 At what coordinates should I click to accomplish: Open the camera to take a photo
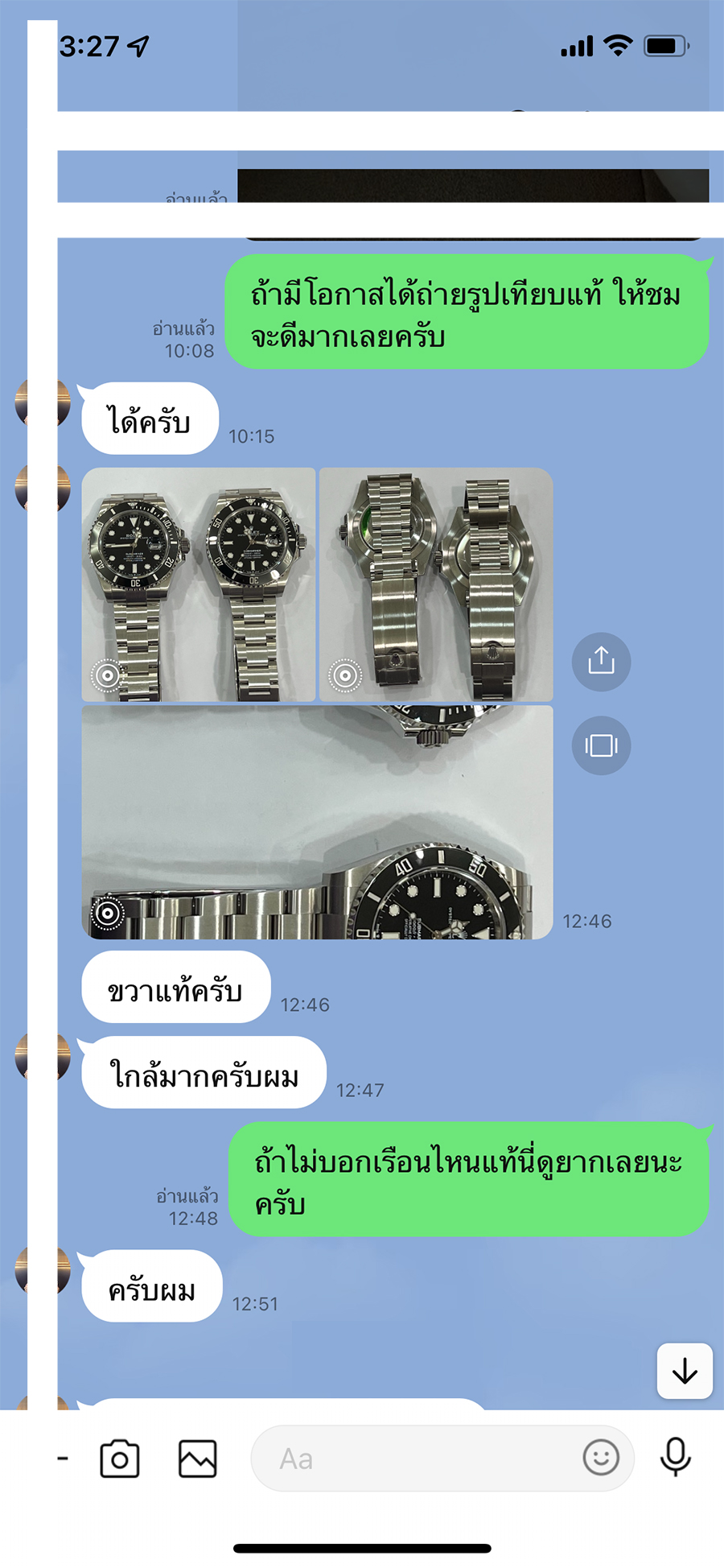[120, 1459]
